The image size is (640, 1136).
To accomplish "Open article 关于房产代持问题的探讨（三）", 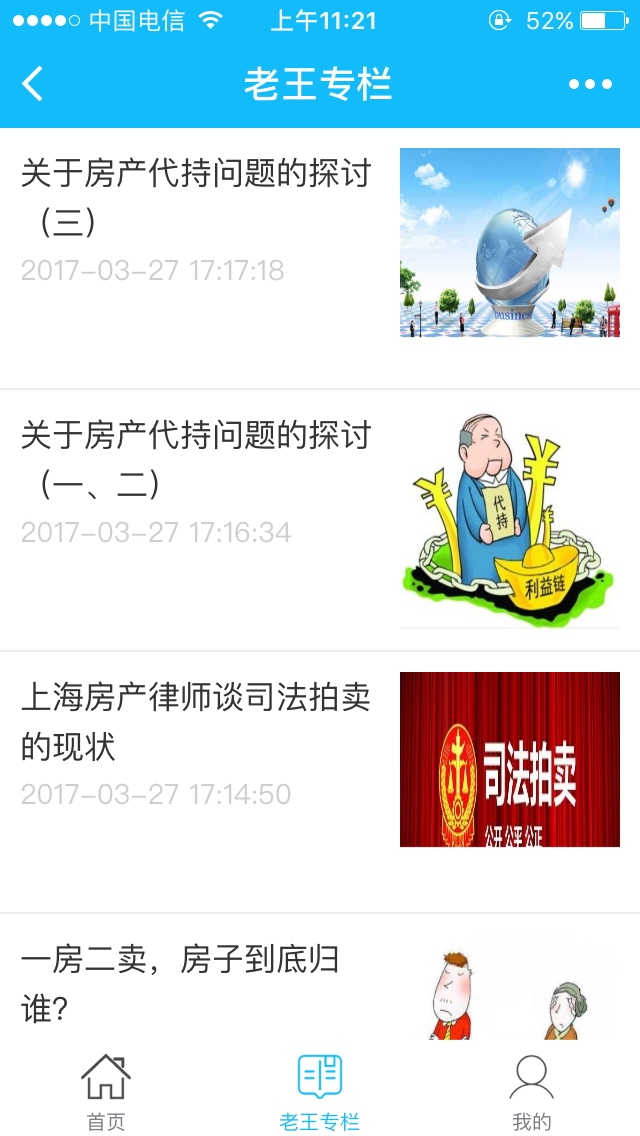I will click(196, 198).
